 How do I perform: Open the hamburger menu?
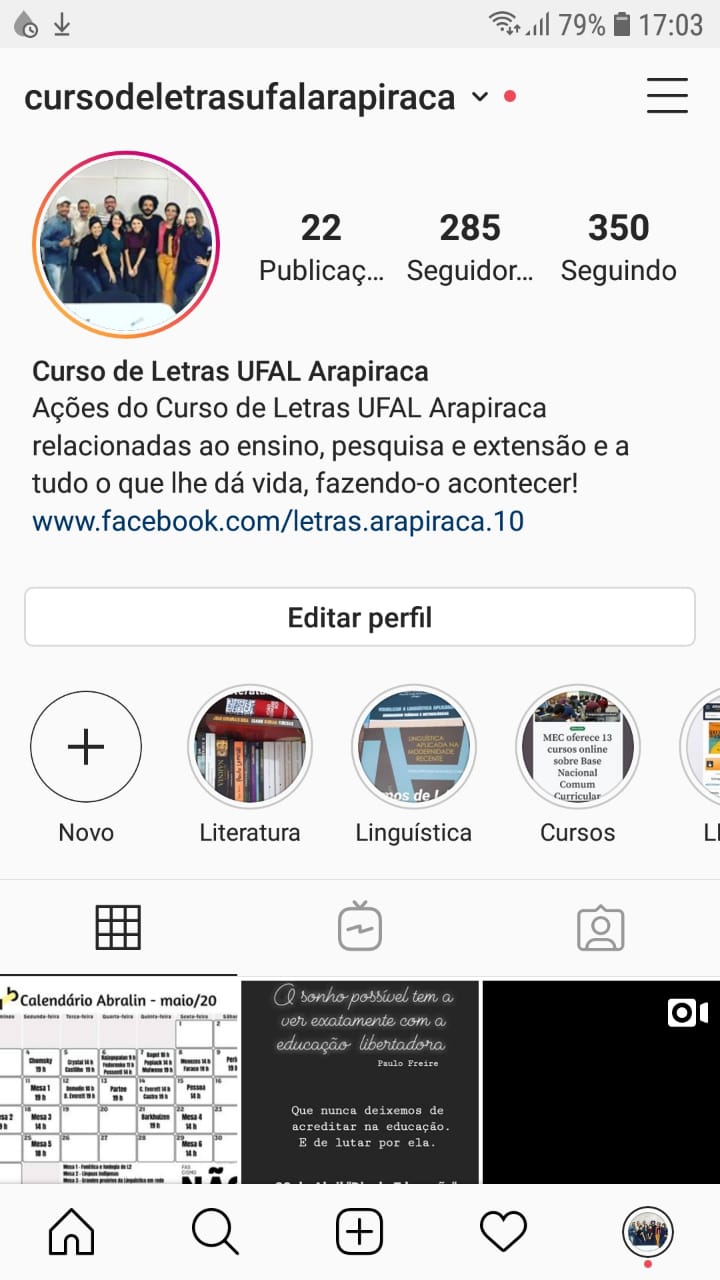pyautogui.click(x=666, y=96)
